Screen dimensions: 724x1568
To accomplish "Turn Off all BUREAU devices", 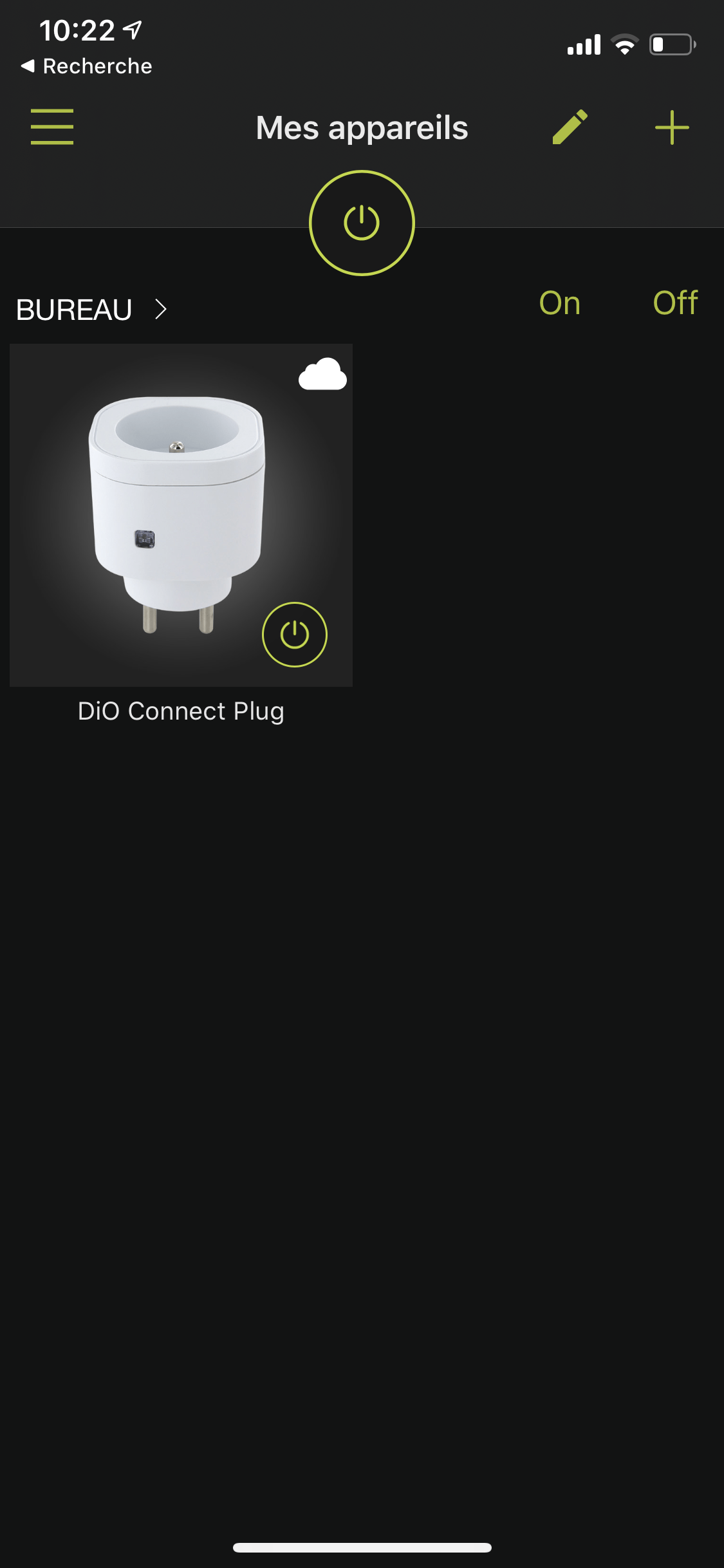I will click(x=675, y=303).
